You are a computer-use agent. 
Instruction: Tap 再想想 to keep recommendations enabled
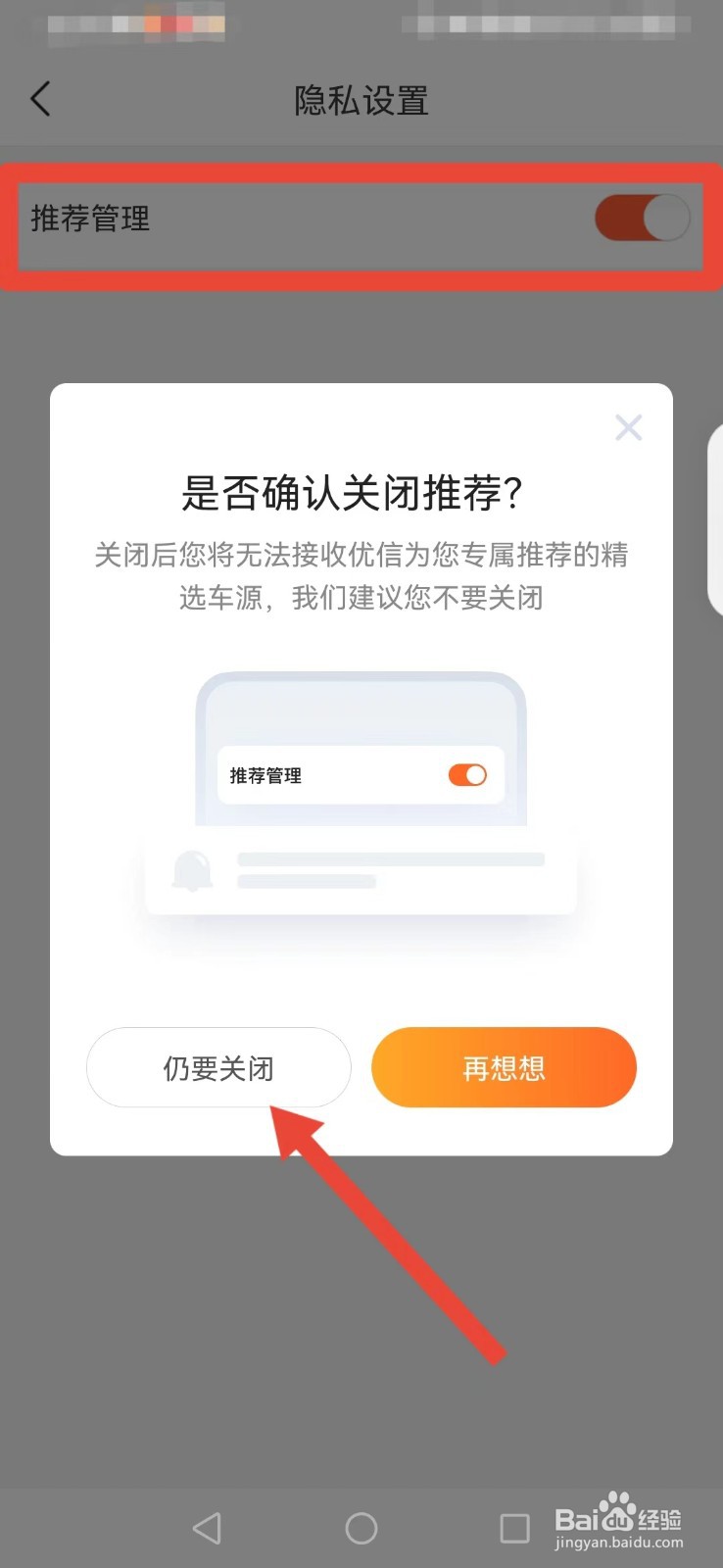[x=504, y=1067]
